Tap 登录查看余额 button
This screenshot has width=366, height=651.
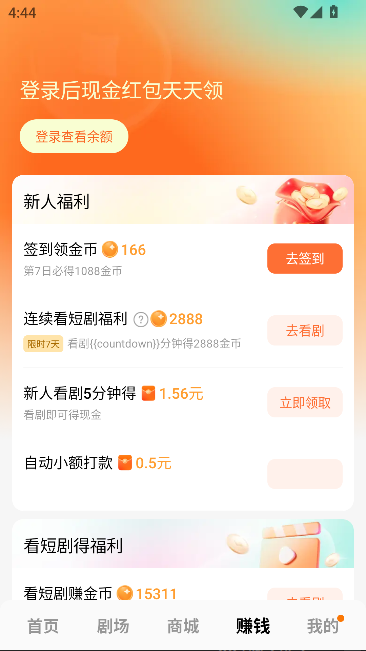tap(74, 136)
